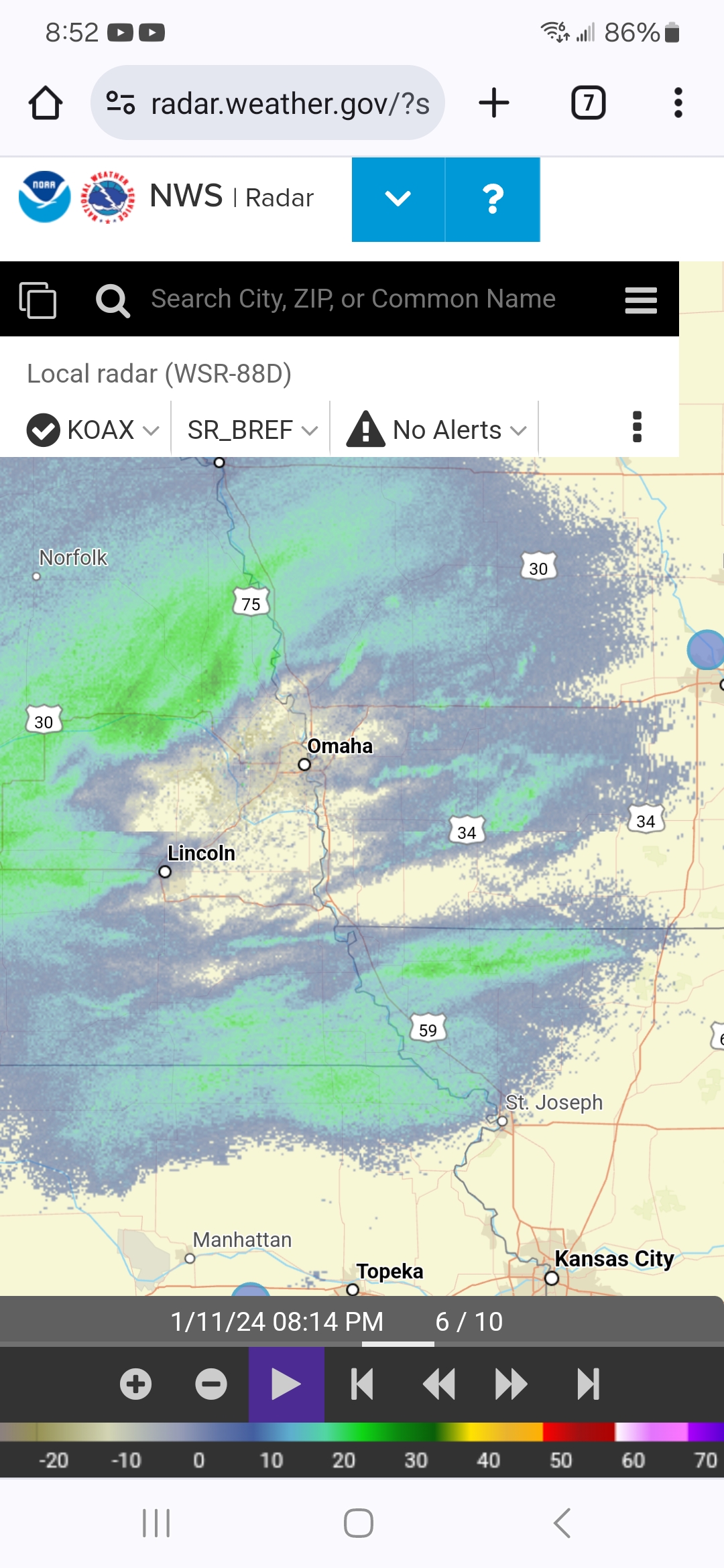Open a new browser tab
The height and width of the screenshot is (1568, 724).
click(494, 103)
